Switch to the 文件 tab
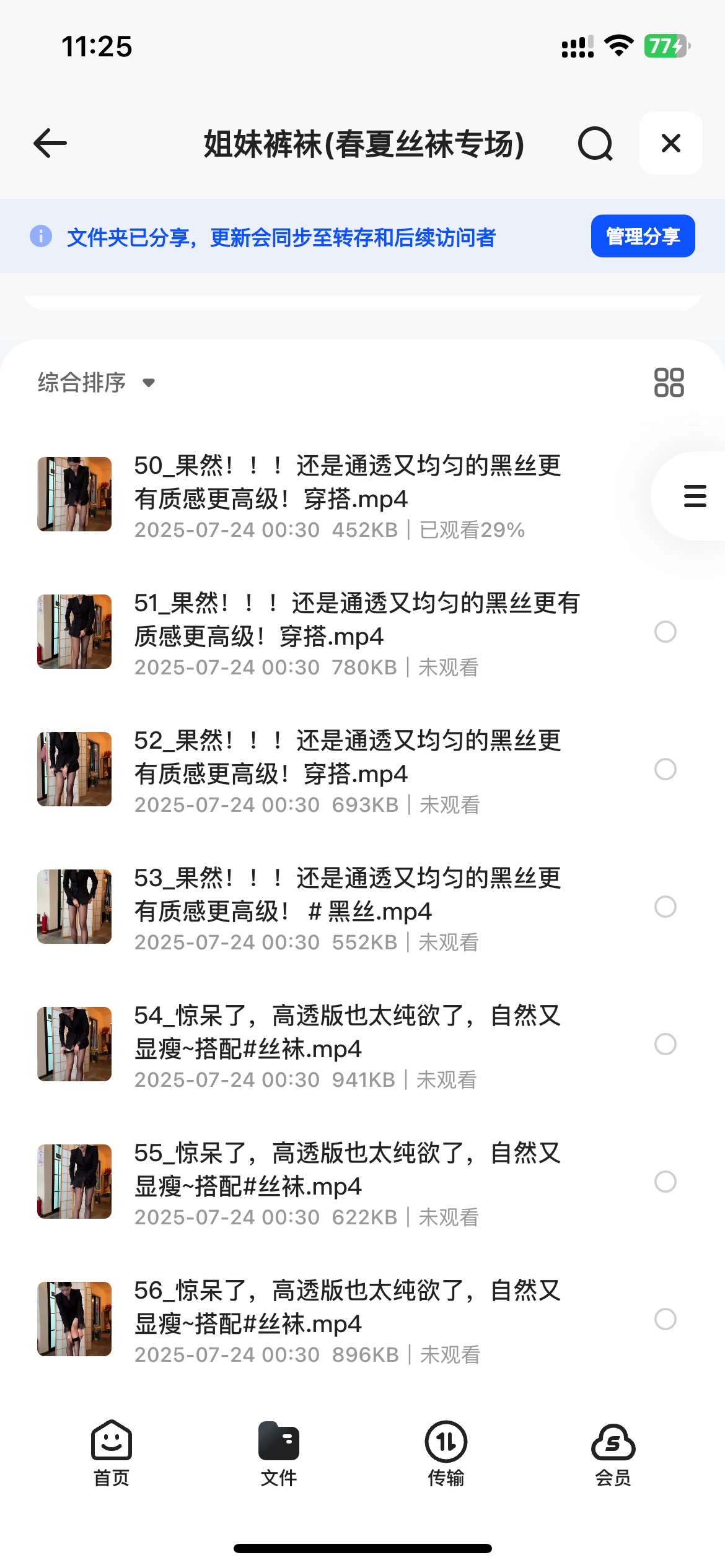Image resolution: width=725 pixels, height=1568 pixels. click(x=279, y=1453)
